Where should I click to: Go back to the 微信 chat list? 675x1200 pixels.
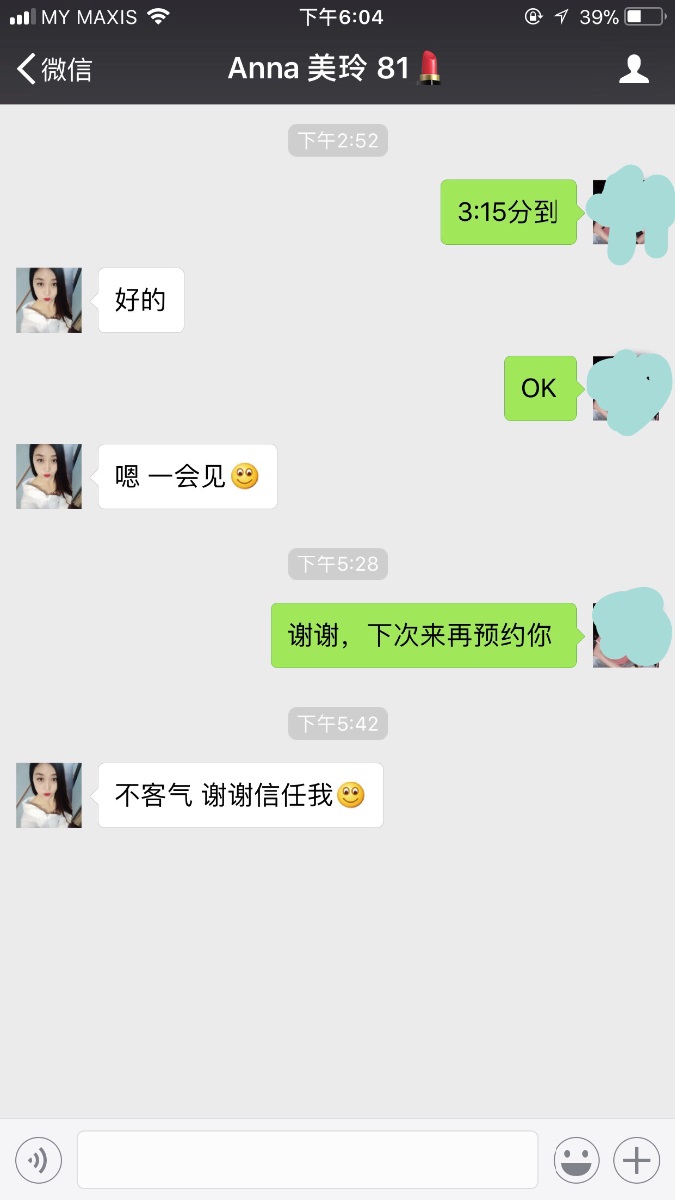(x=54, y=69)
